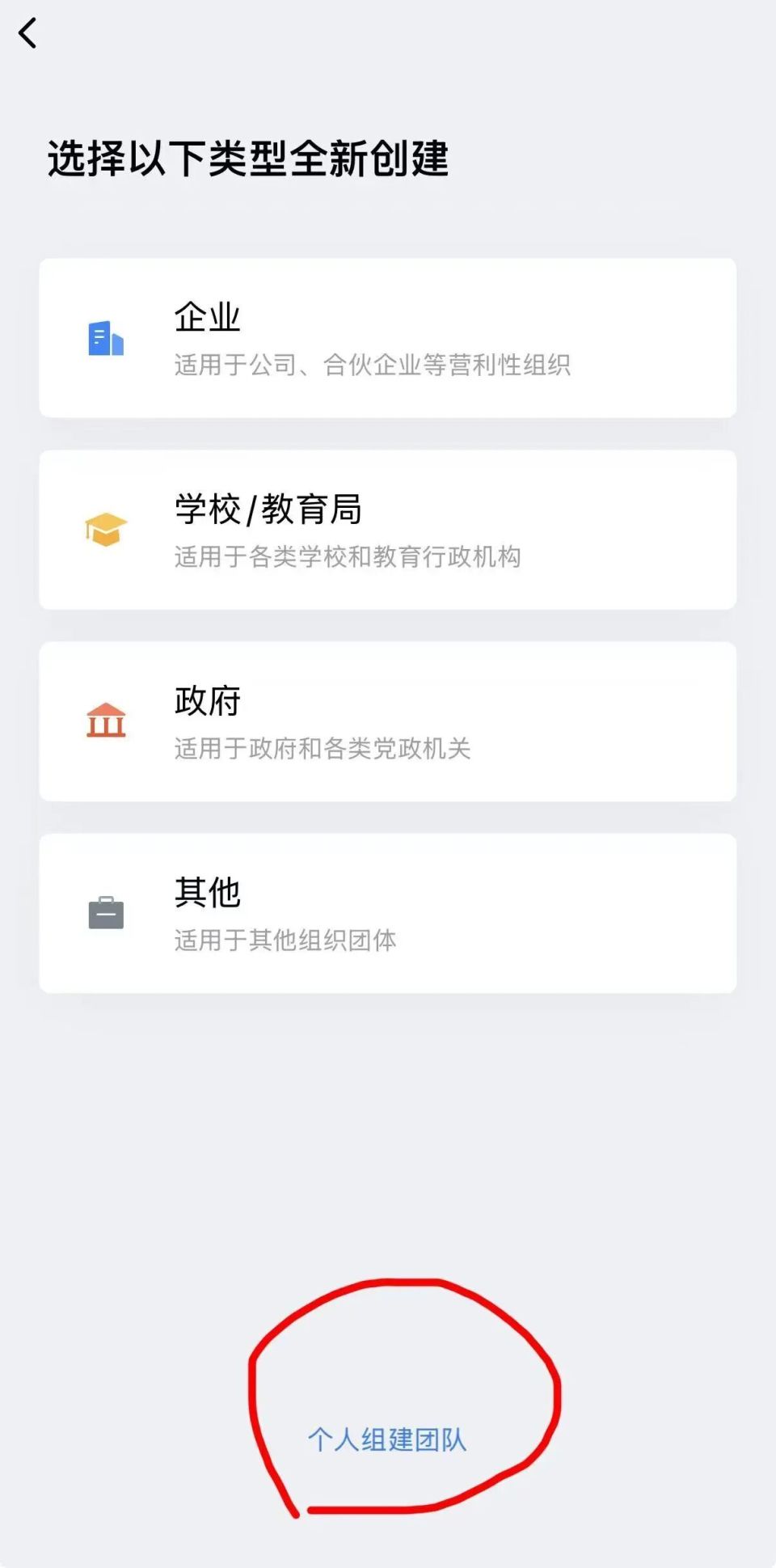Screen dimensions: 776x1568
Task: Tap the 其他 card for other organizations
Action: 388,912
